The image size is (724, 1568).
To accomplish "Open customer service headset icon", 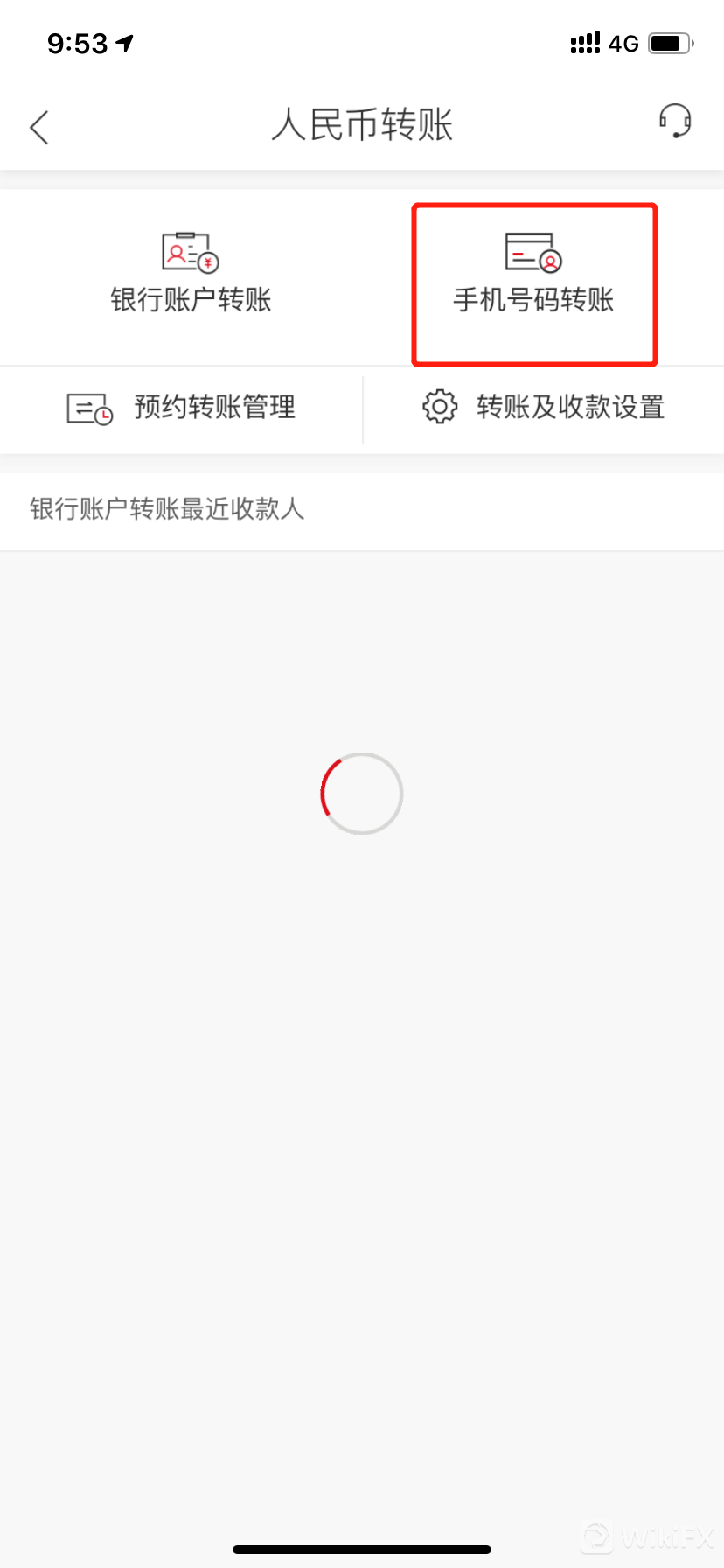I will [675, 121].
